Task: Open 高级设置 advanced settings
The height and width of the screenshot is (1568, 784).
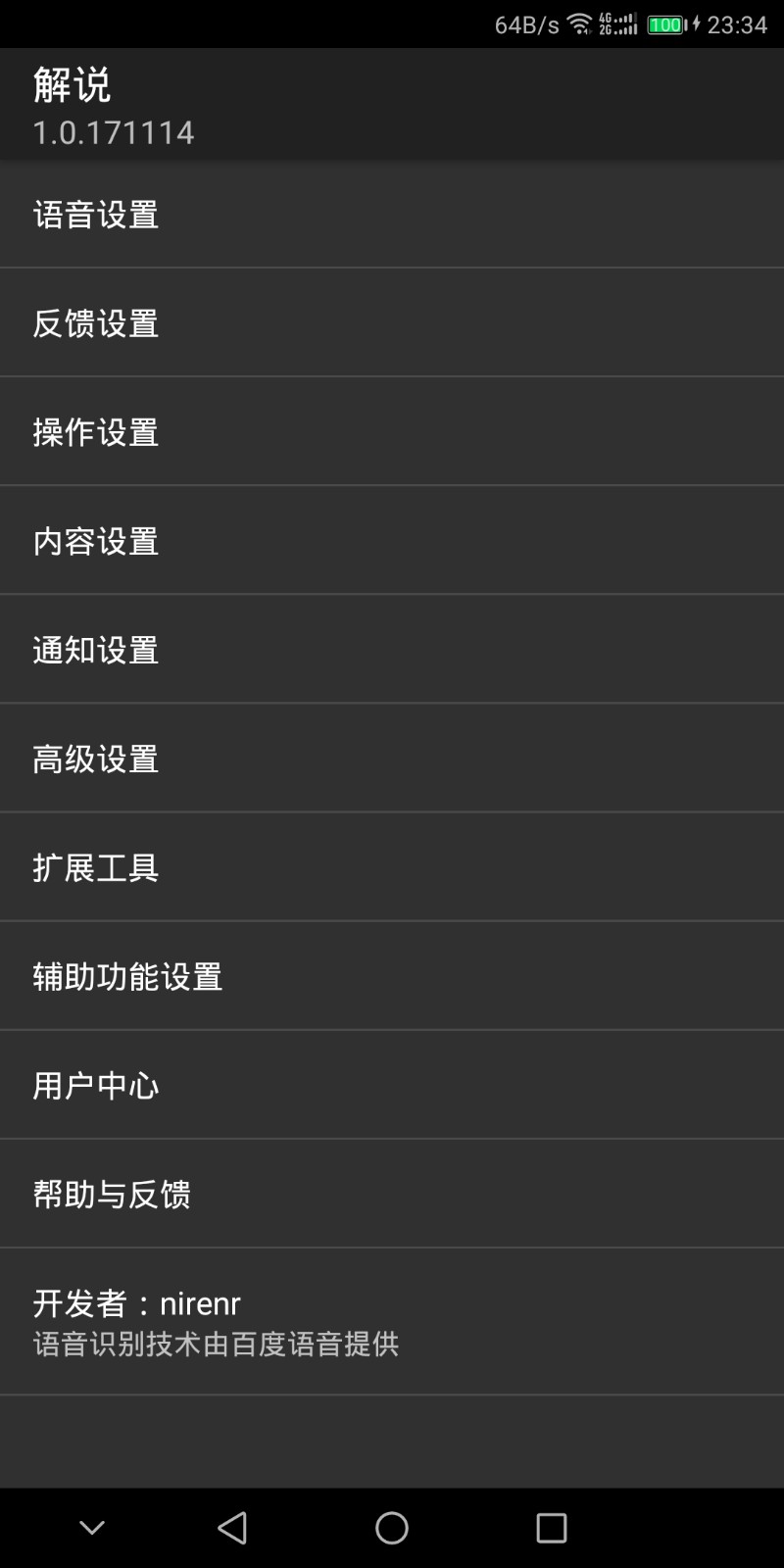Action: (392, 758)
